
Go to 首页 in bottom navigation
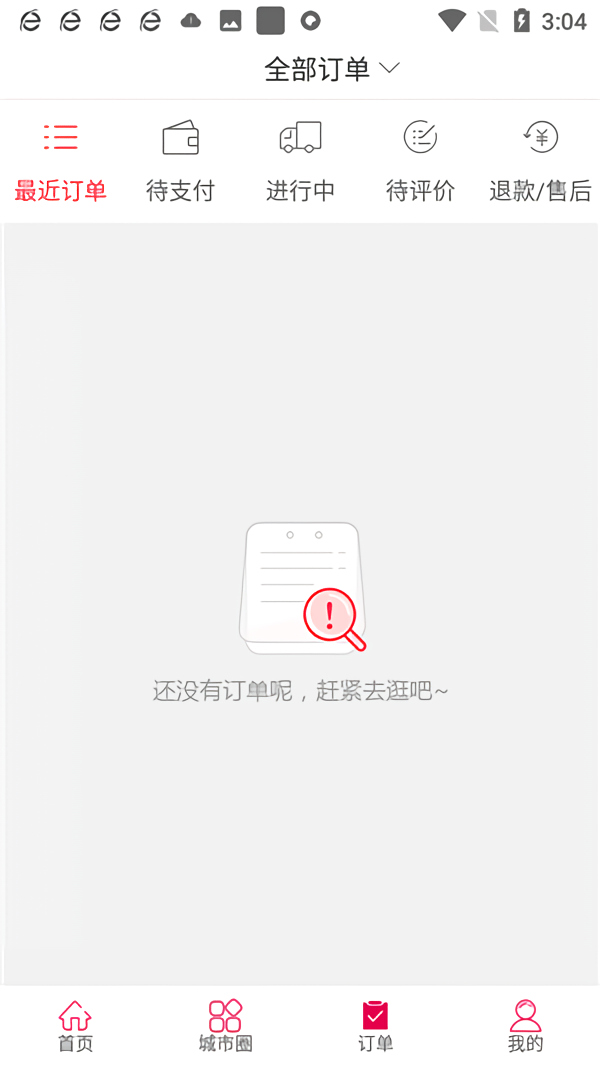75,1026
